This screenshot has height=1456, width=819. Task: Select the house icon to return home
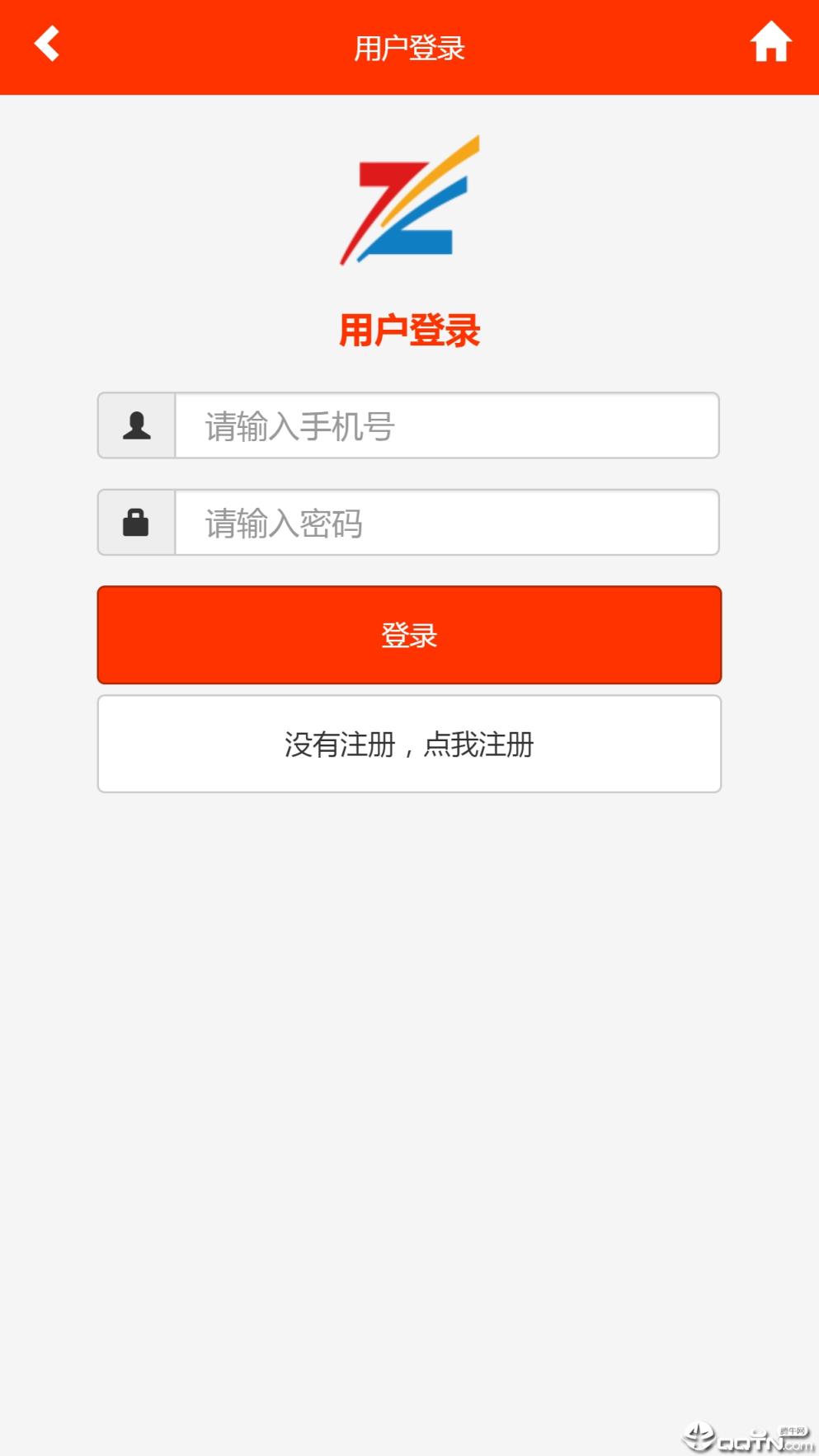point(770,45)
